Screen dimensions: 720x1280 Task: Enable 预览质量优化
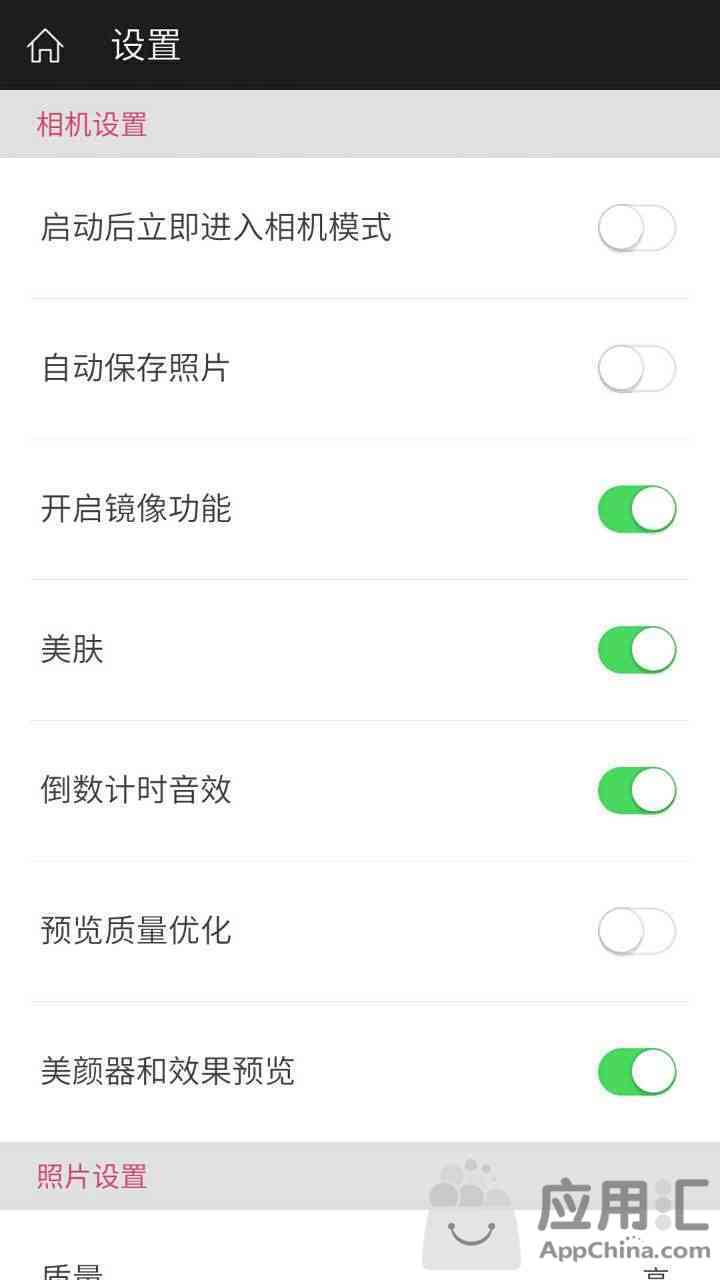pos(637,931)
